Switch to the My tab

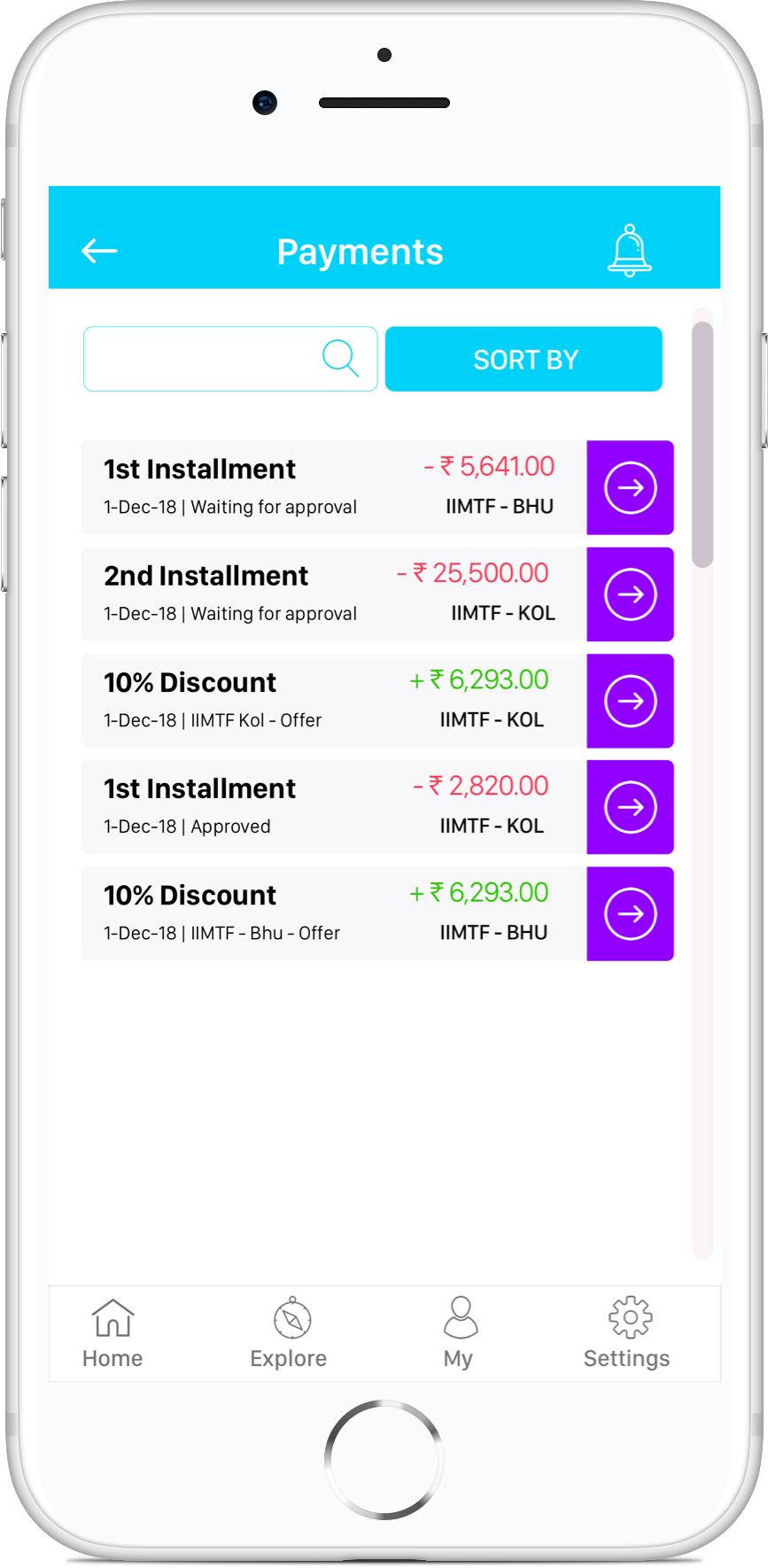(x=459, y=1333)
